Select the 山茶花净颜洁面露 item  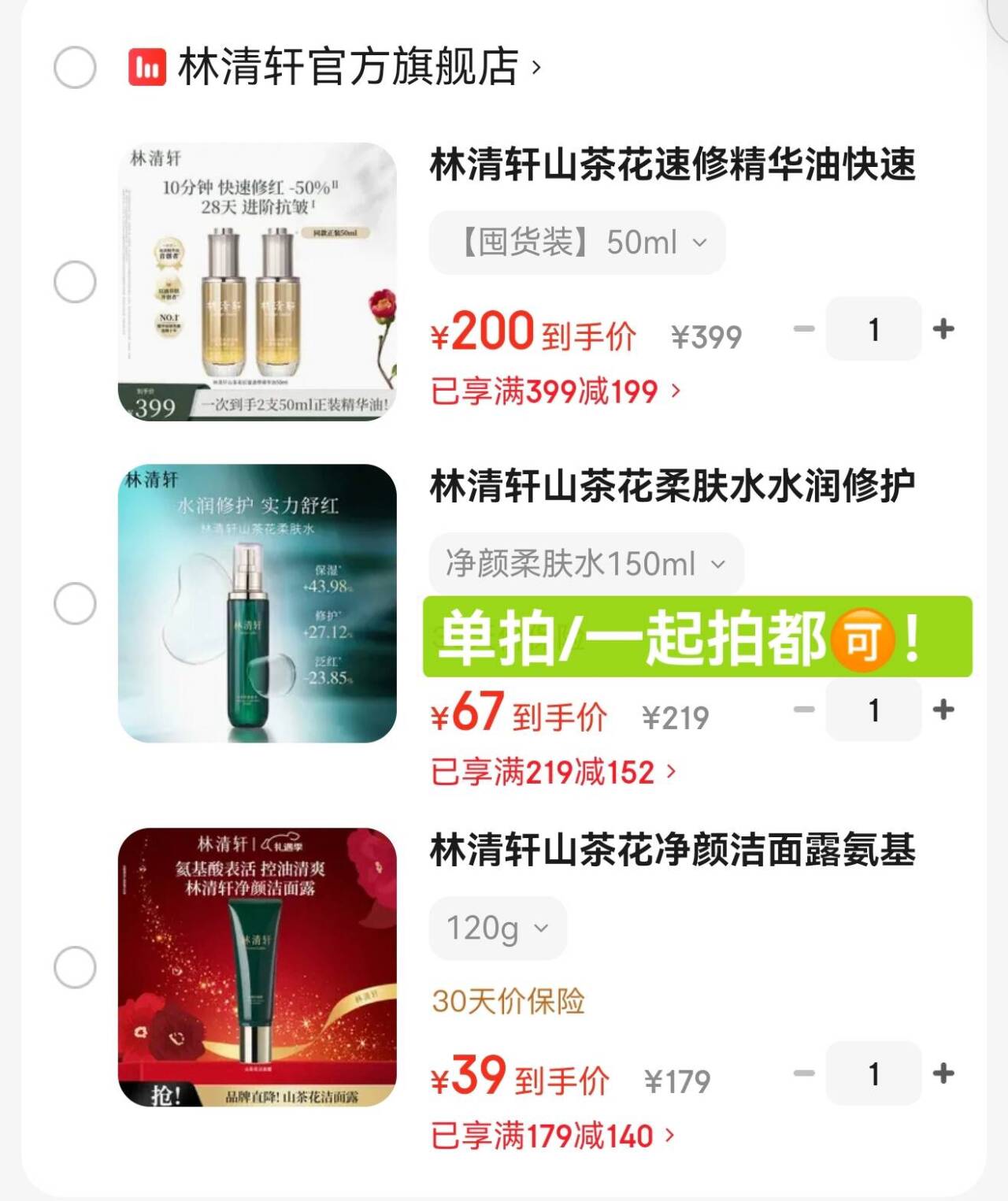(75, 967)
